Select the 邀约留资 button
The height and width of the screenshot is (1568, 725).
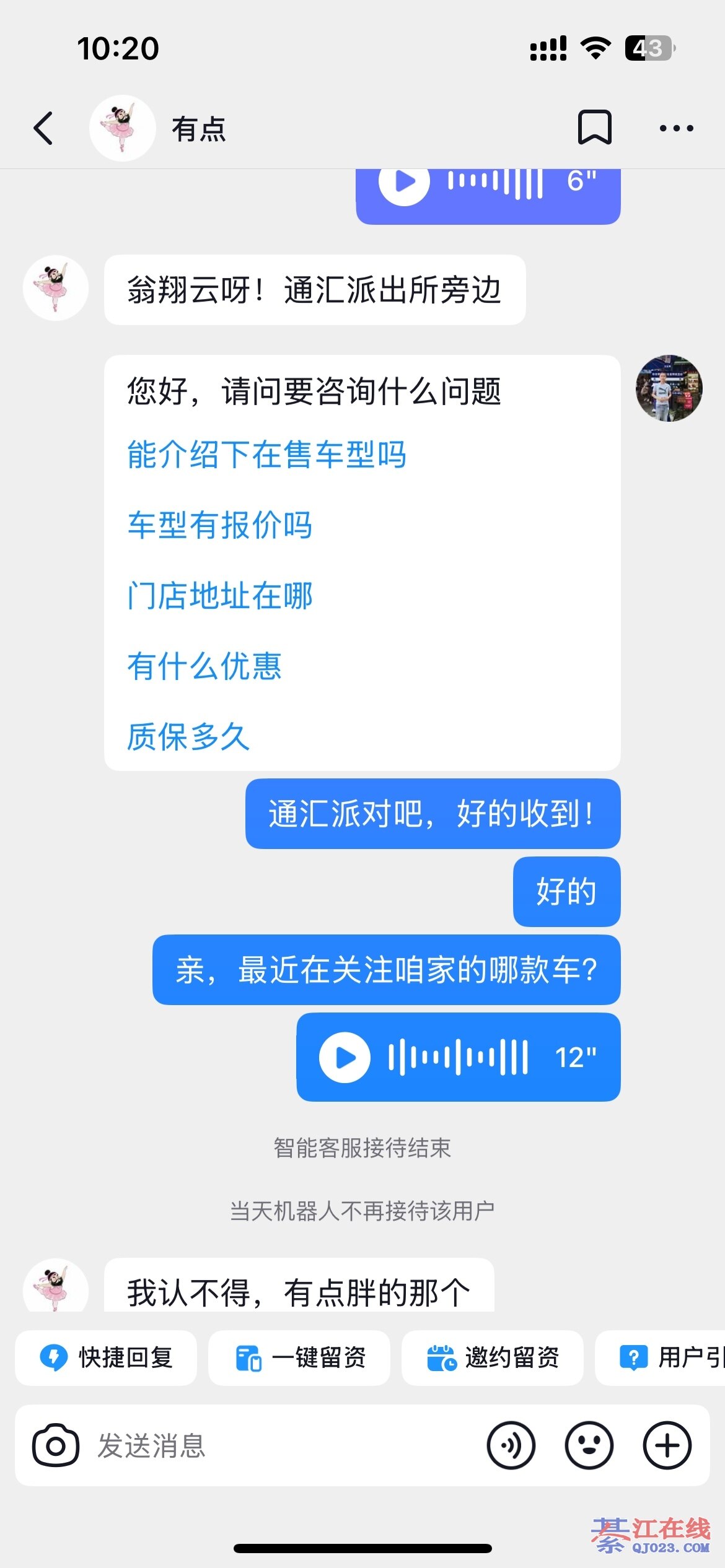point(493,1357)
